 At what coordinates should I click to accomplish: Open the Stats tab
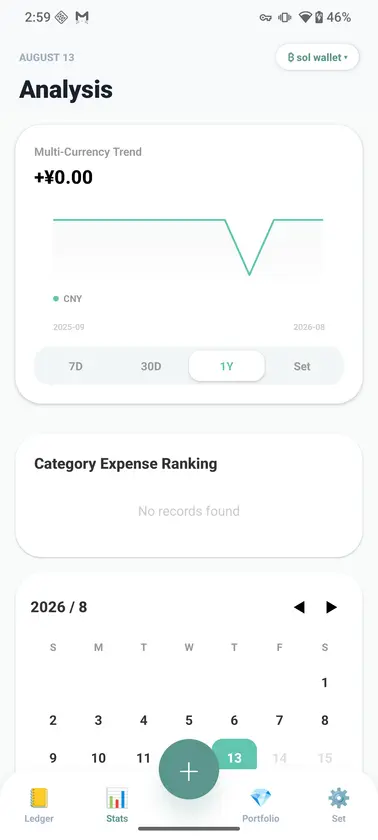(x=117, y=805)
